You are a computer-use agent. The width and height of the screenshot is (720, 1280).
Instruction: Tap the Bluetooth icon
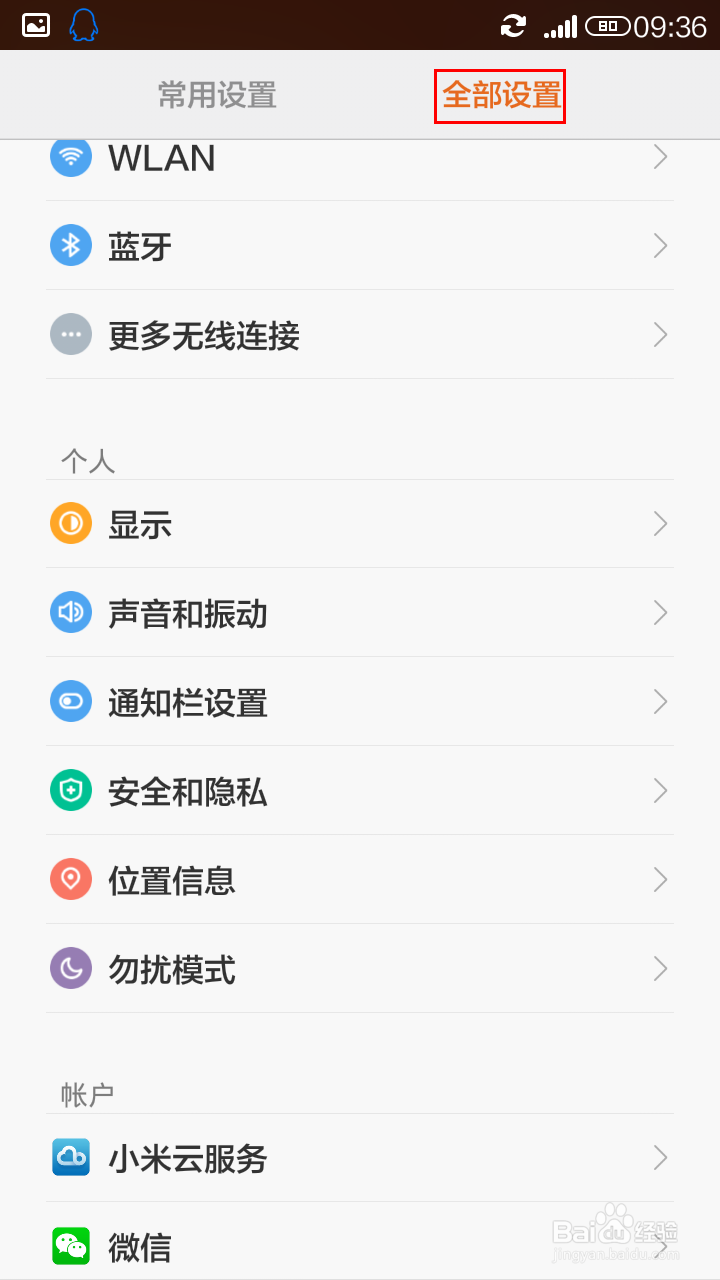tap(70, 245)
